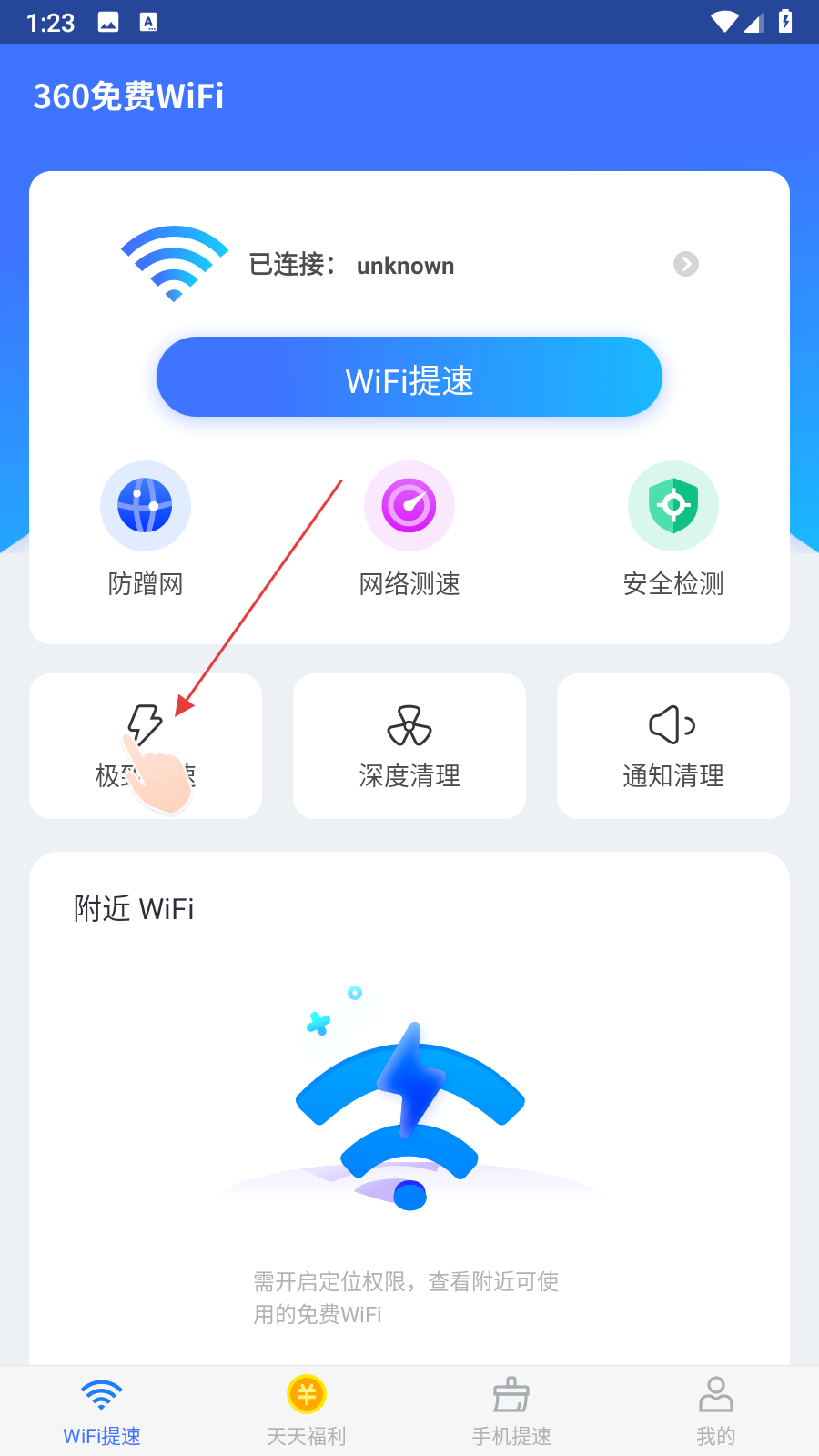Open connected WiFi details arrow

tap(686, 264)
